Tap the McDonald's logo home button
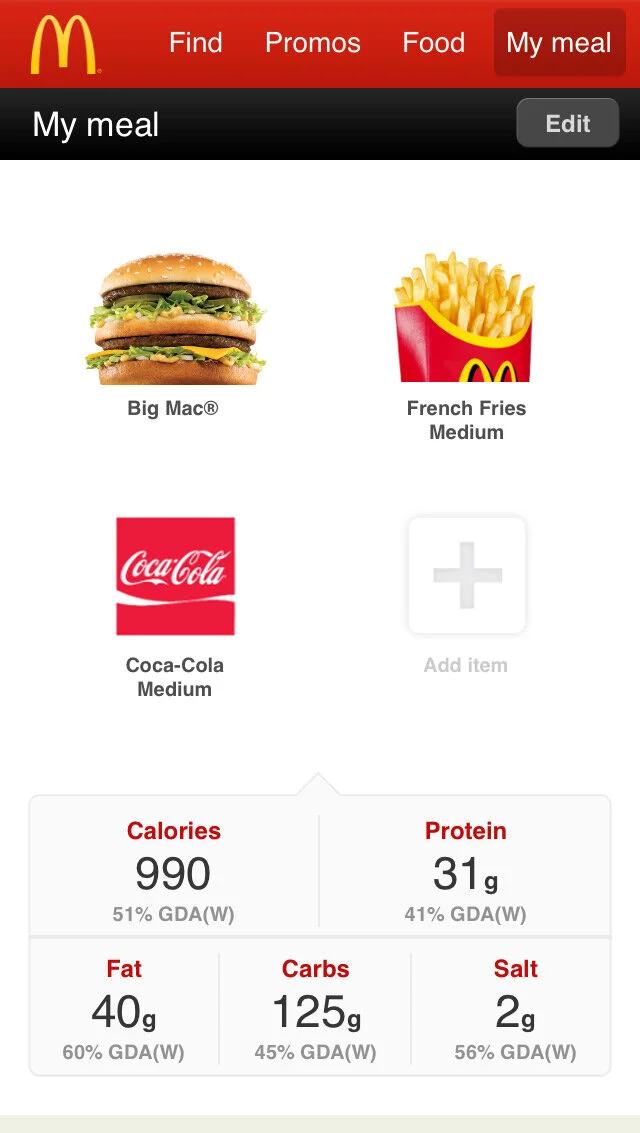 [x=63, y=44]
